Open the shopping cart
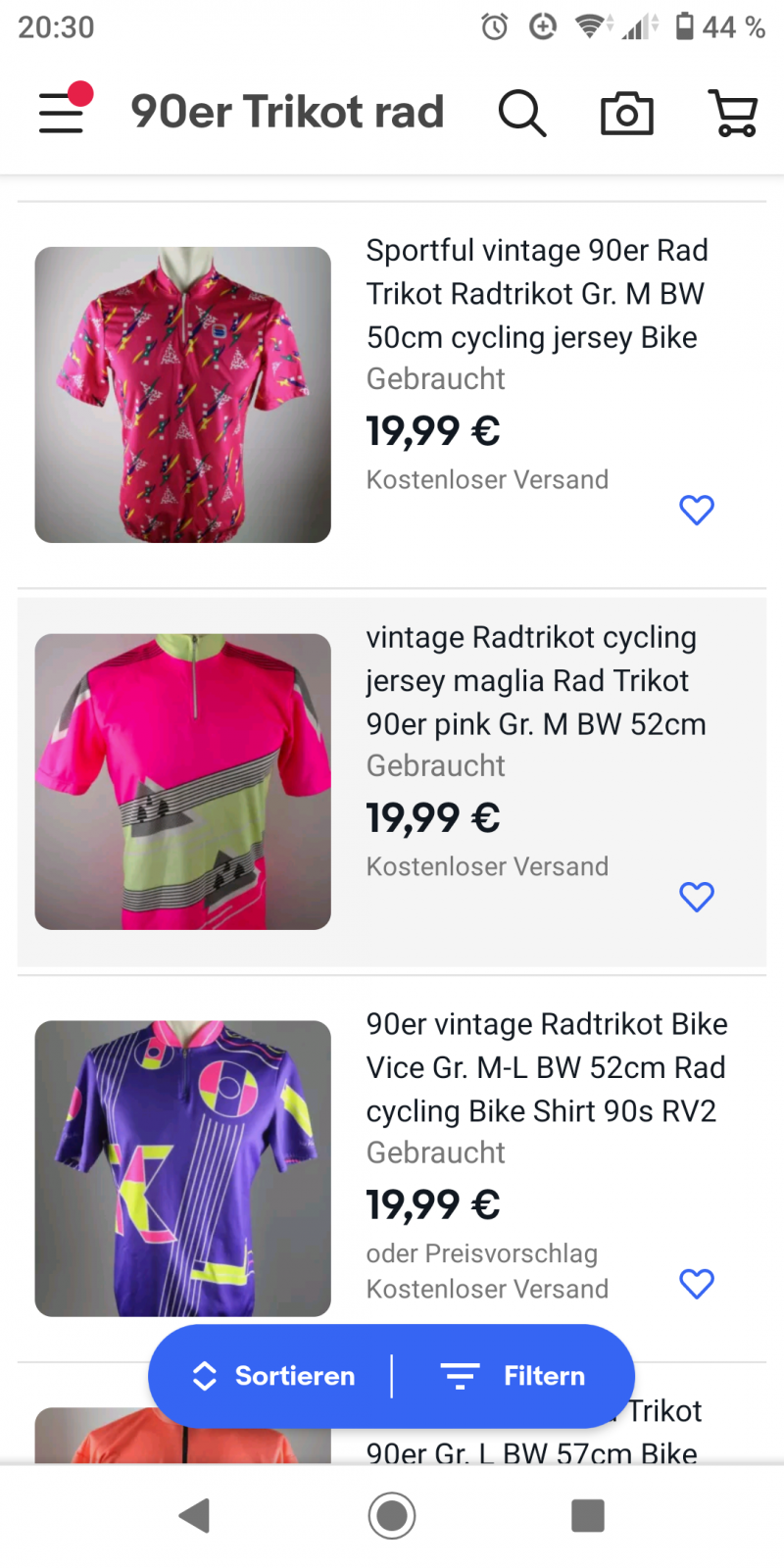Screen dimensions: 784x1568 733,114
